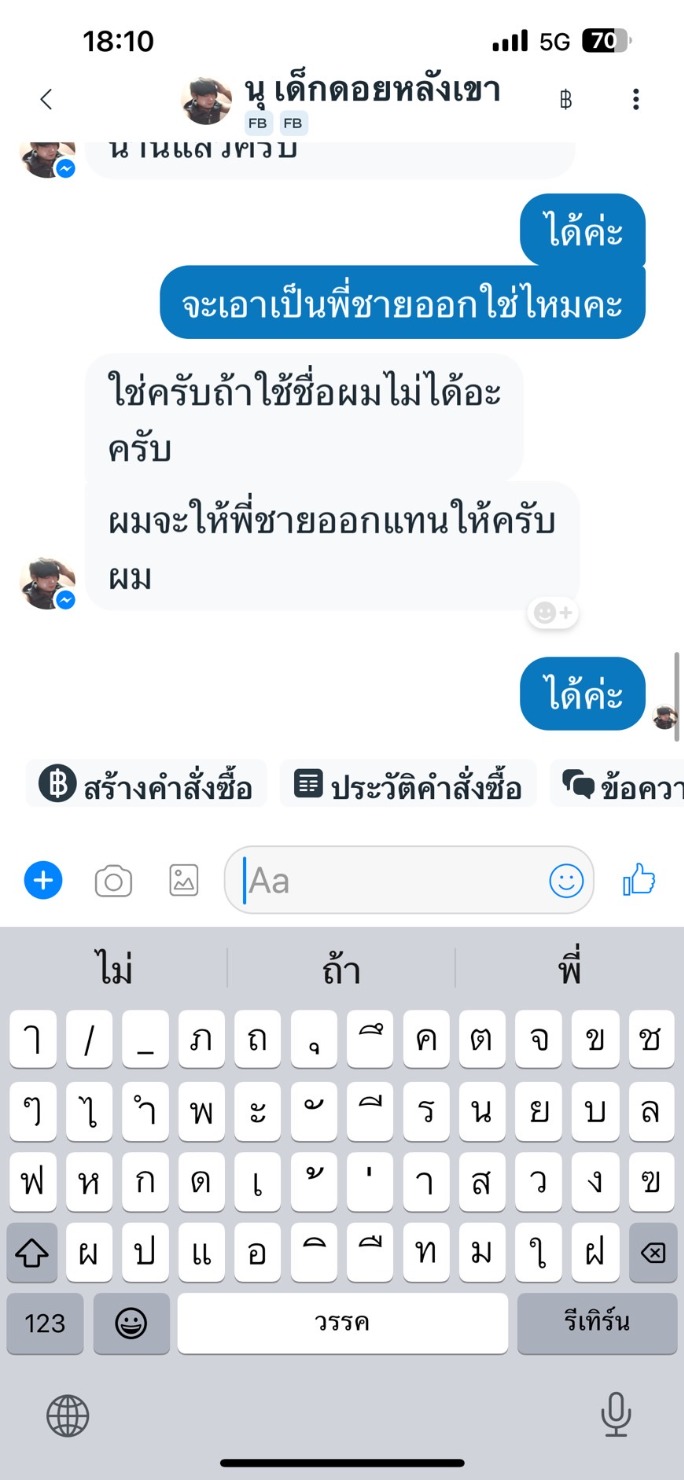The height and width of the screenshot is (1480, 684).
Task: Open ประวัติคำสั่งซื้อ order history chip
Action: coord(408,785)
